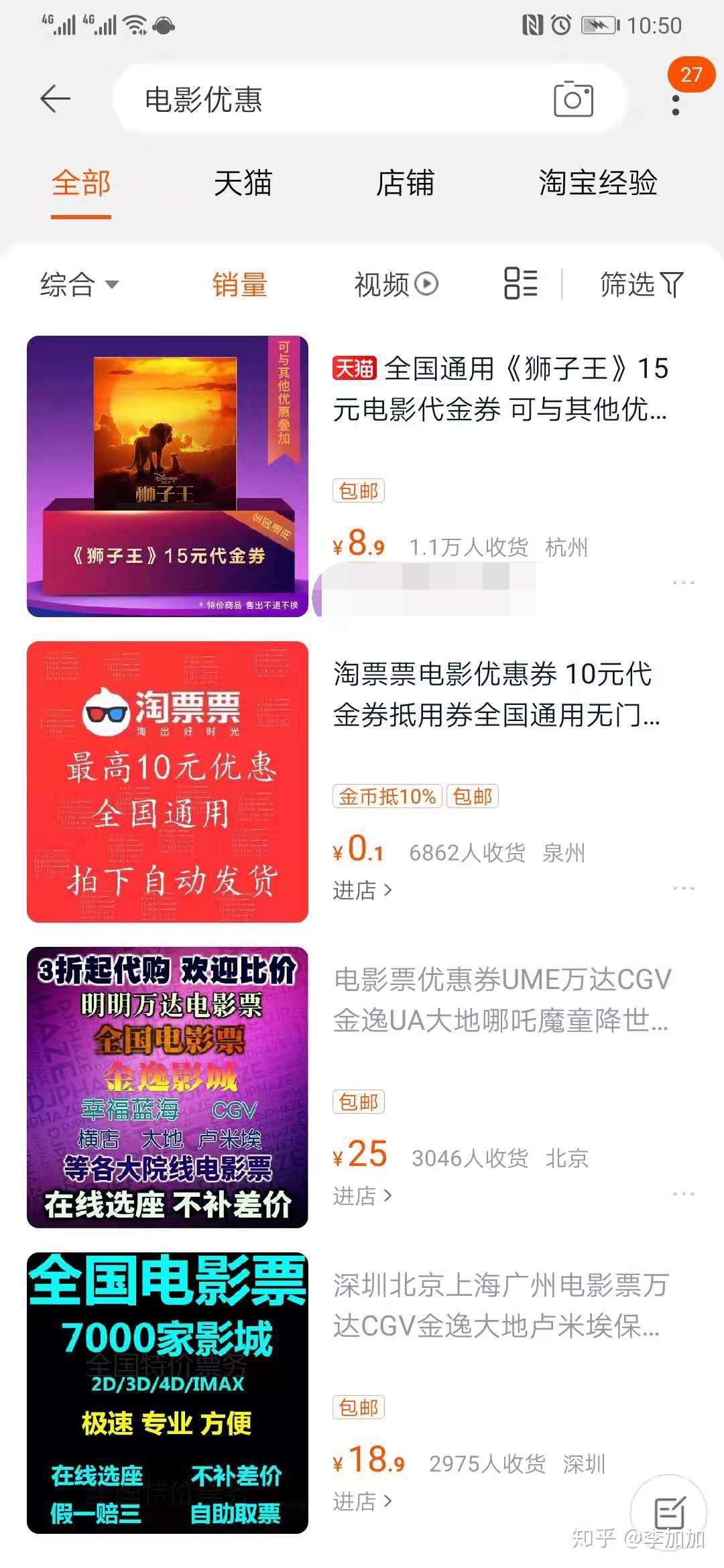Switch to the 天猫 tab
This screenshot has height=1568, width=724.
(x=243, y=184)
